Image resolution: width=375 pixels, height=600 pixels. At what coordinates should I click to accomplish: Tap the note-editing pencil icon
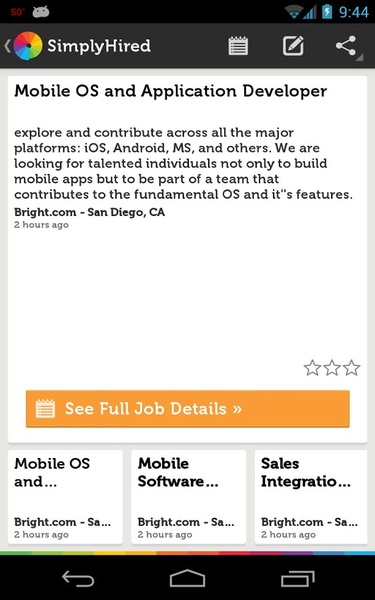pos(293,46)
